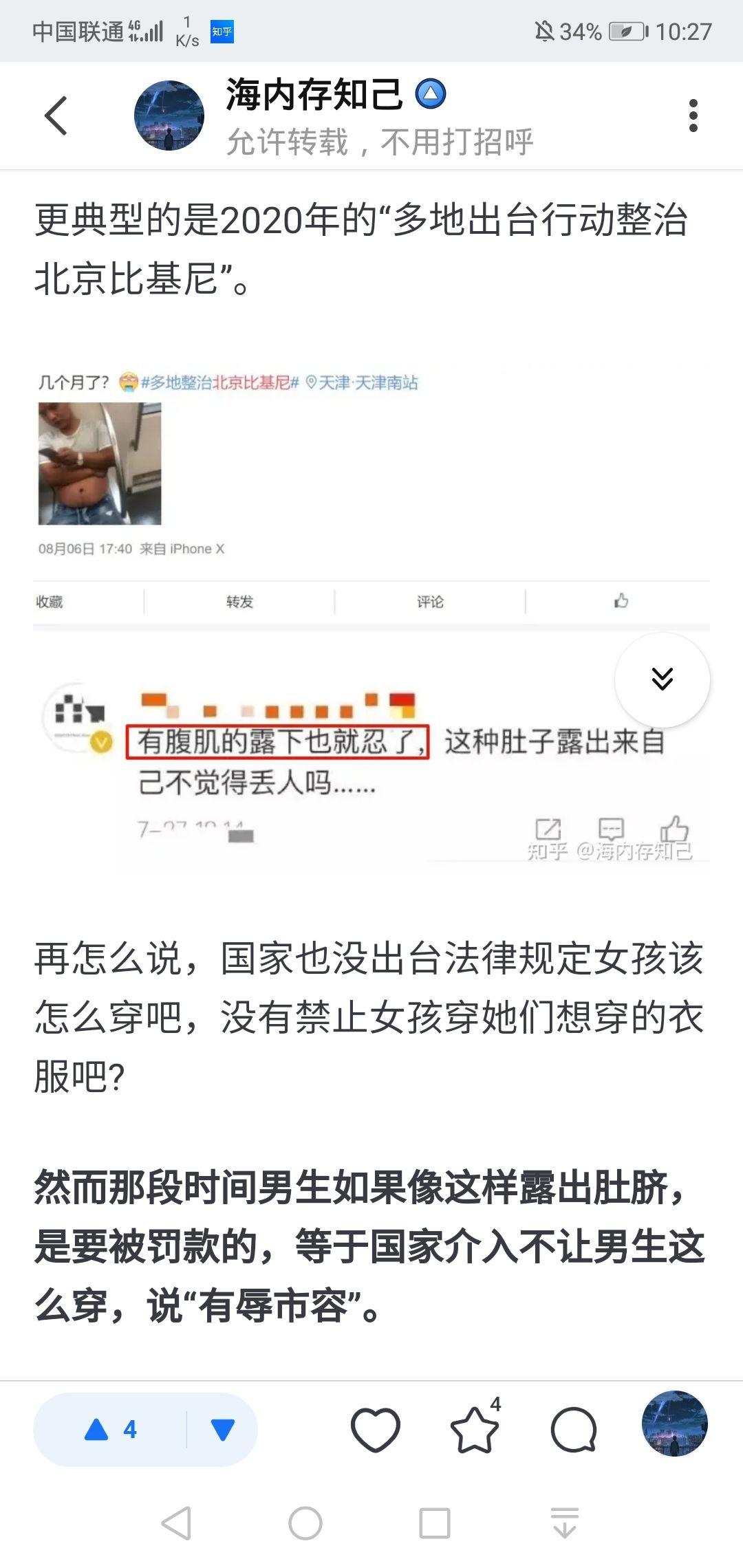Add this answer to favorites
Image resolution: width=743 pixels, height=1568 pixels.
click(x=475, y=1430)
